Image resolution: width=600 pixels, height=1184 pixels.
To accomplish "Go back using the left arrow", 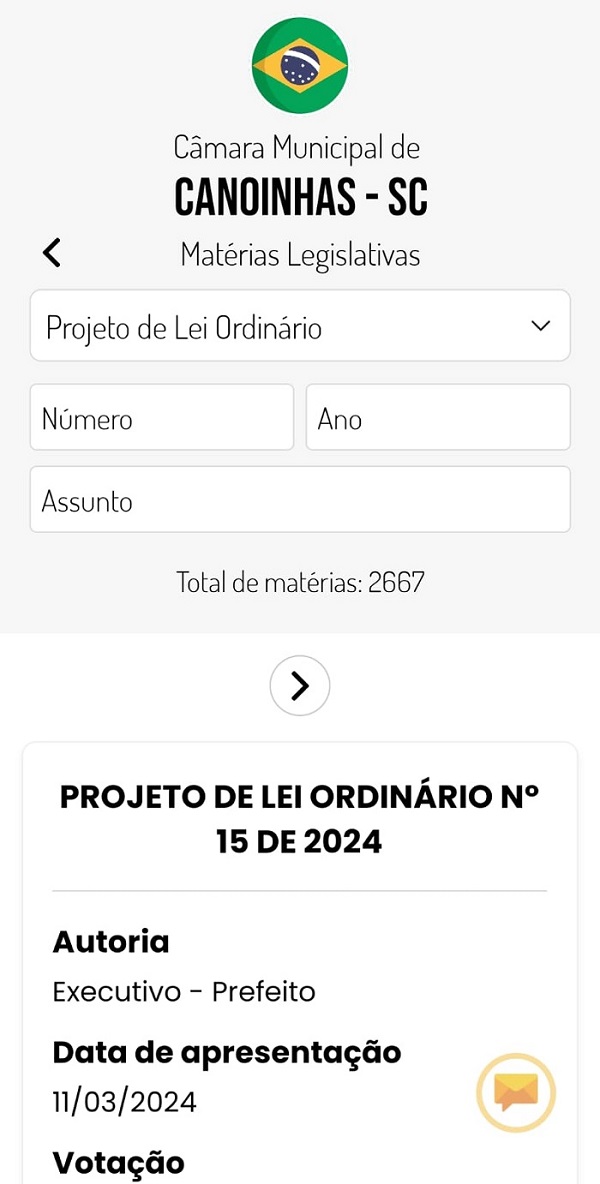I will point(52,253).
